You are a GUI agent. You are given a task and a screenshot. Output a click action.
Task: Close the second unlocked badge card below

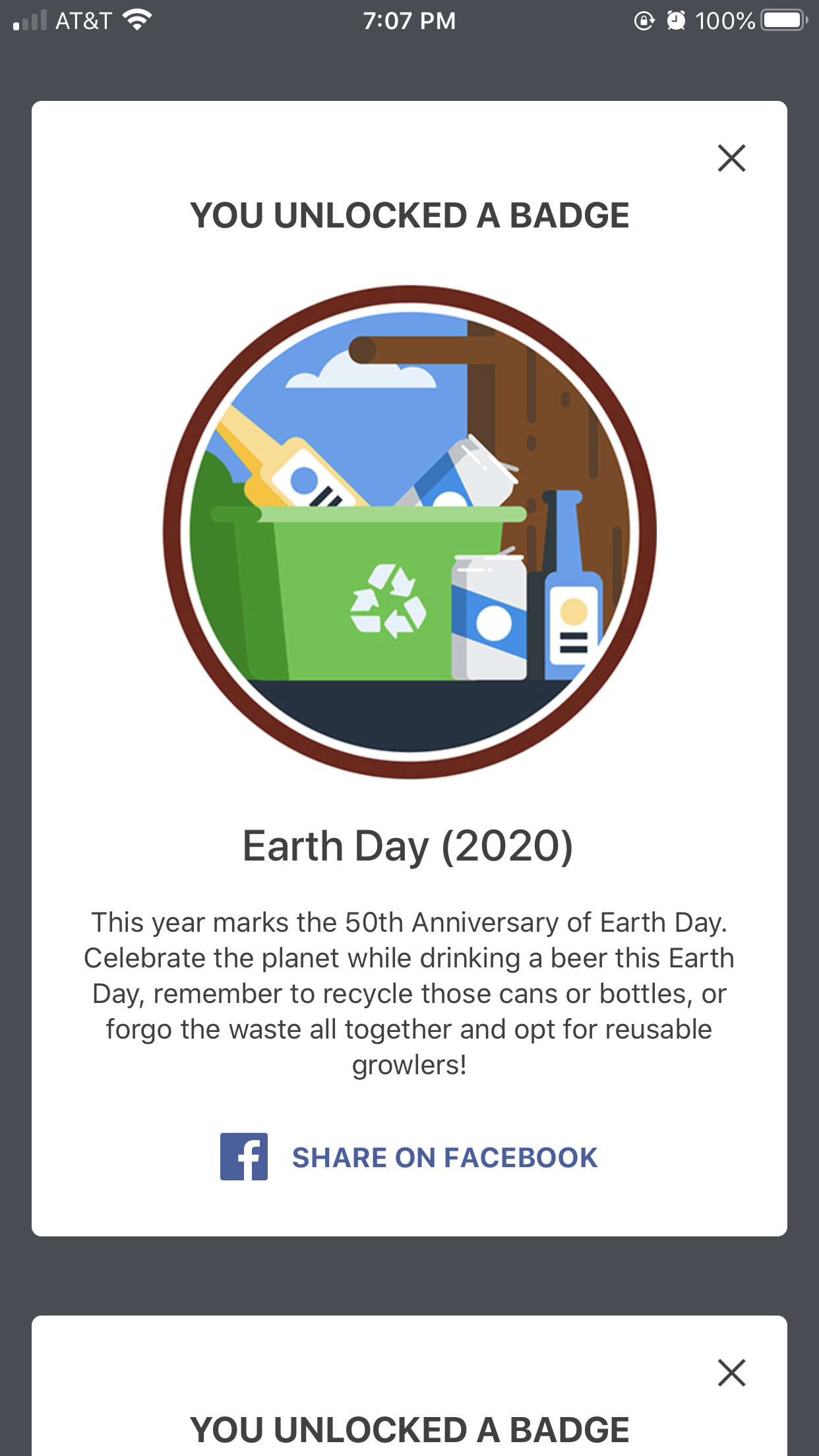(x=731, y=1373)
